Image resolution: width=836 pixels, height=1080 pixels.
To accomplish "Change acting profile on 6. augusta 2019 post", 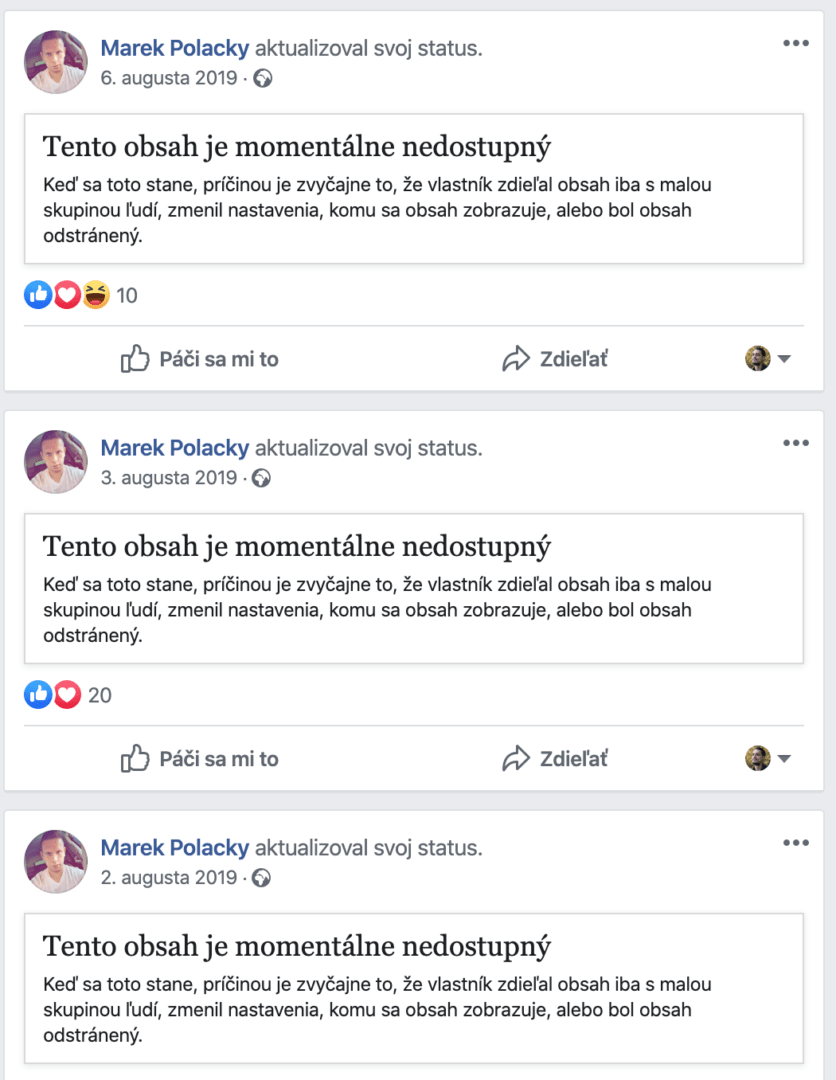I will coord(768,359).
